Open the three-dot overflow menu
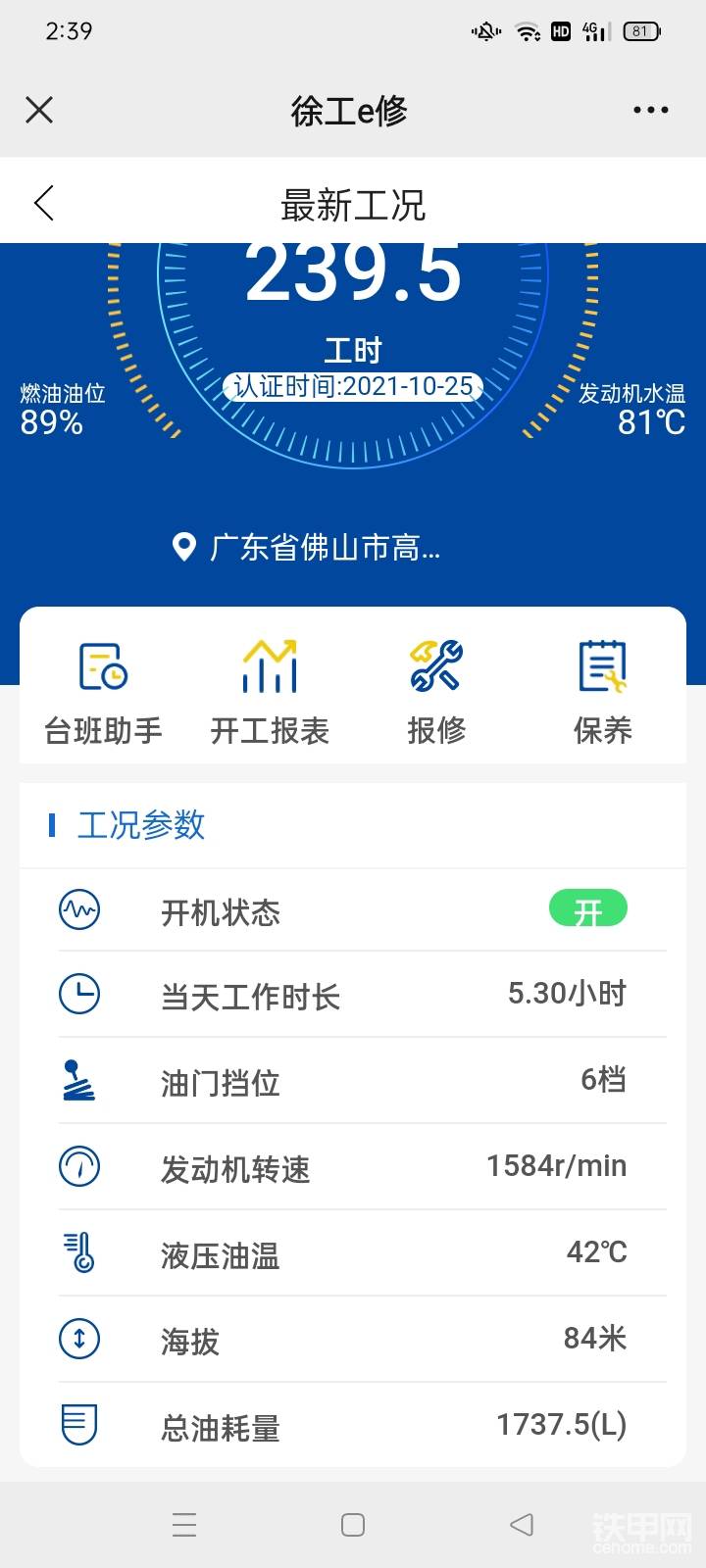This screenshot has height=1568, width=706. (x=650, y=110)
